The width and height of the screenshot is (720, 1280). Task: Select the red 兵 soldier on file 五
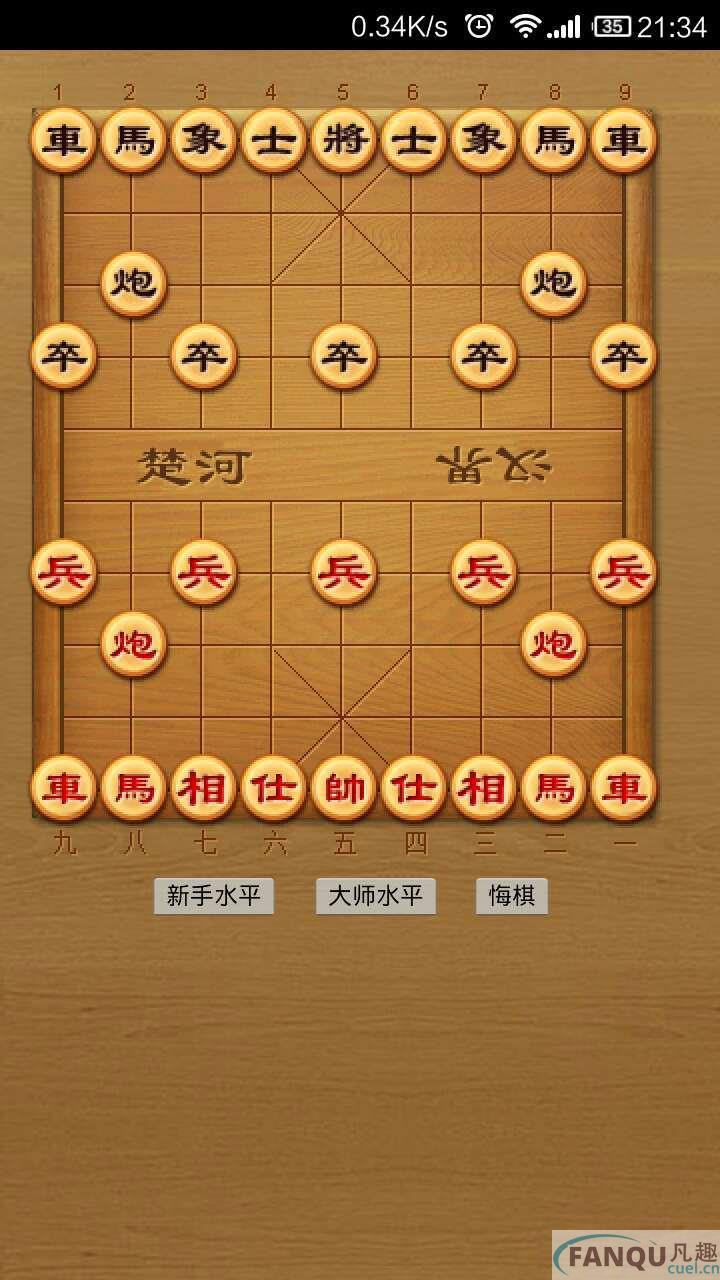pos(344,572)
